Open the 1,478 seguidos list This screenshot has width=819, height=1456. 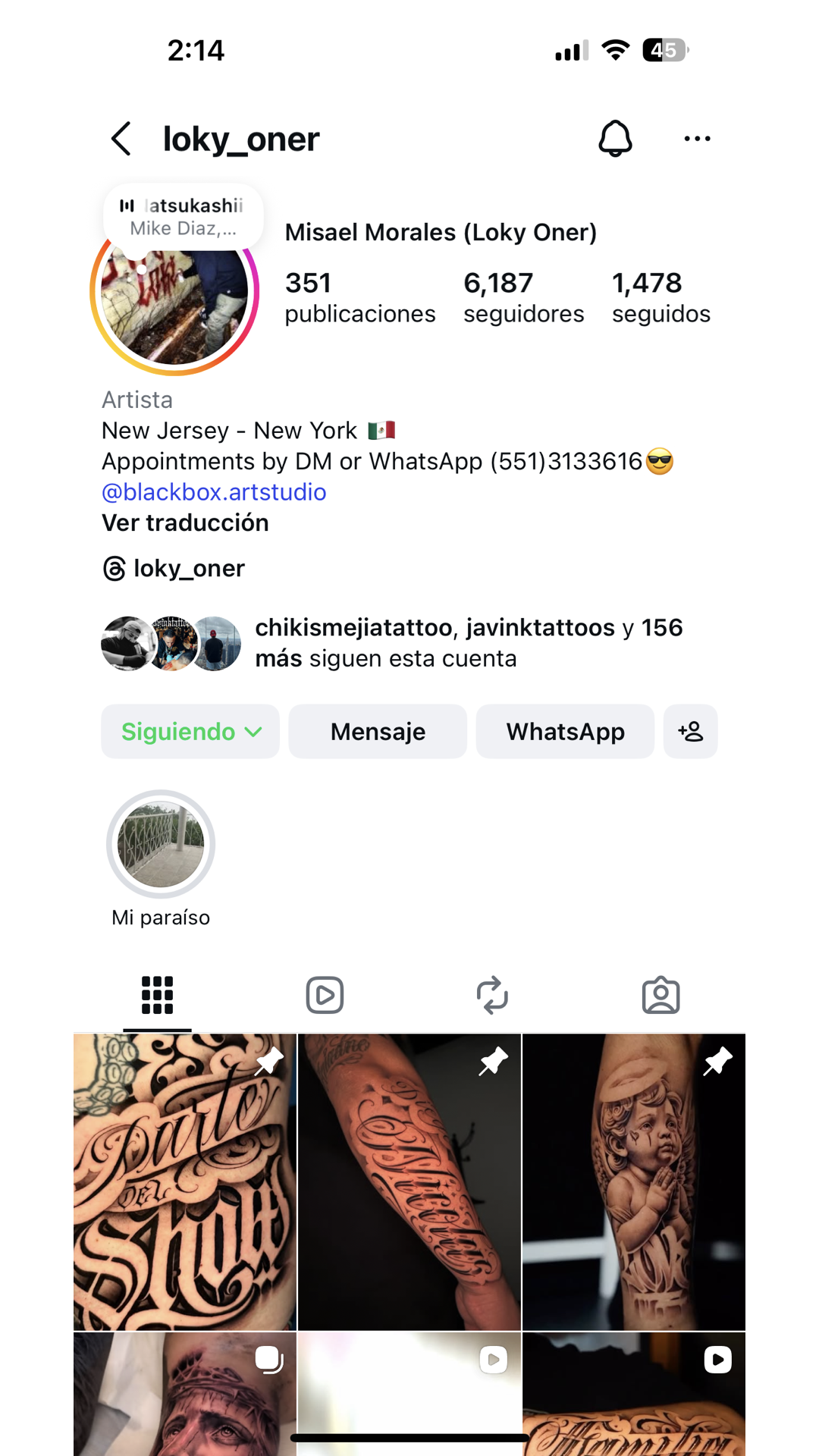click(661, 297)
